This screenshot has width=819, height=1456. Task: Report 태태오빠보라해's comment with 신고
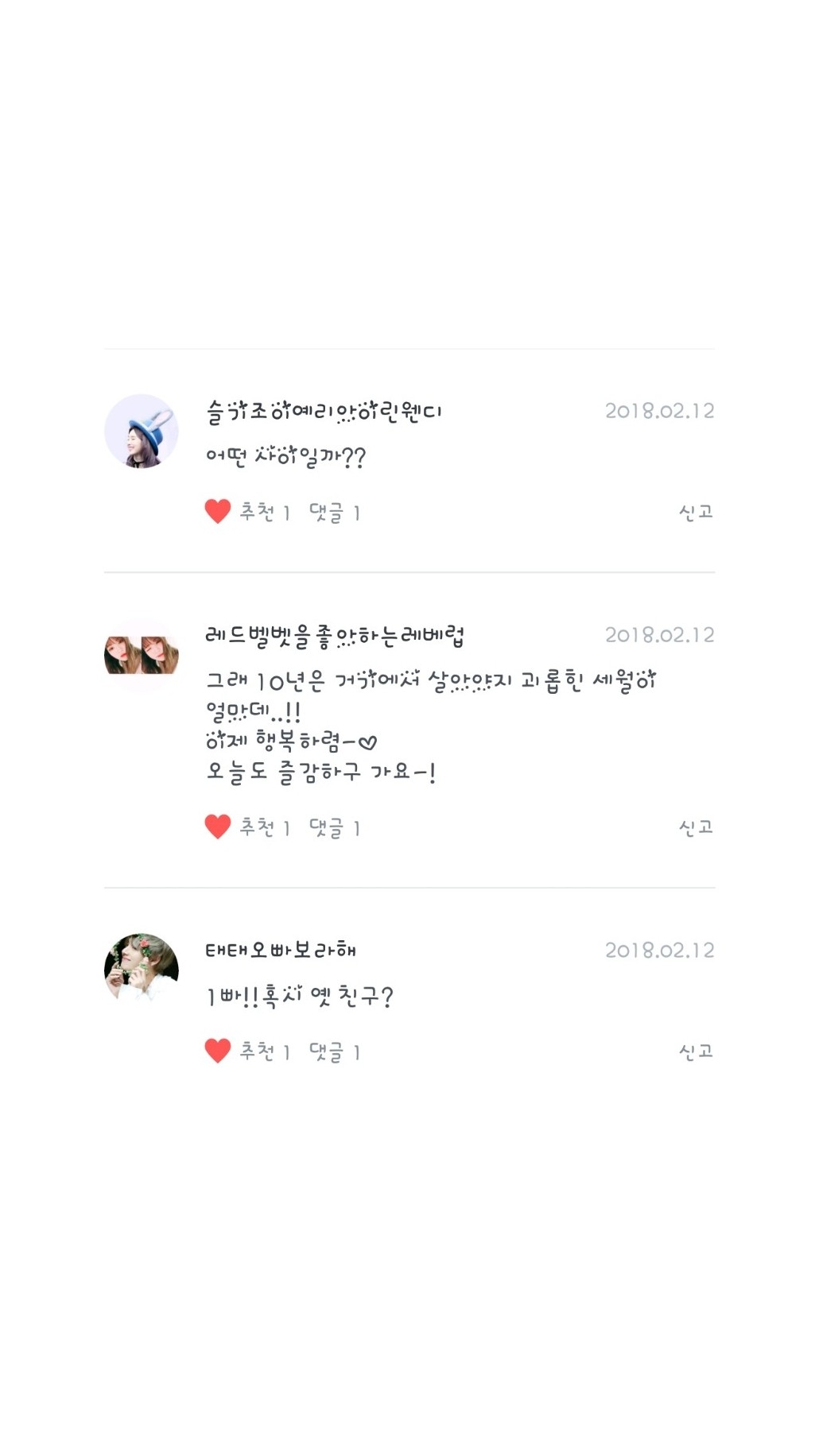tap(695, 1051)
